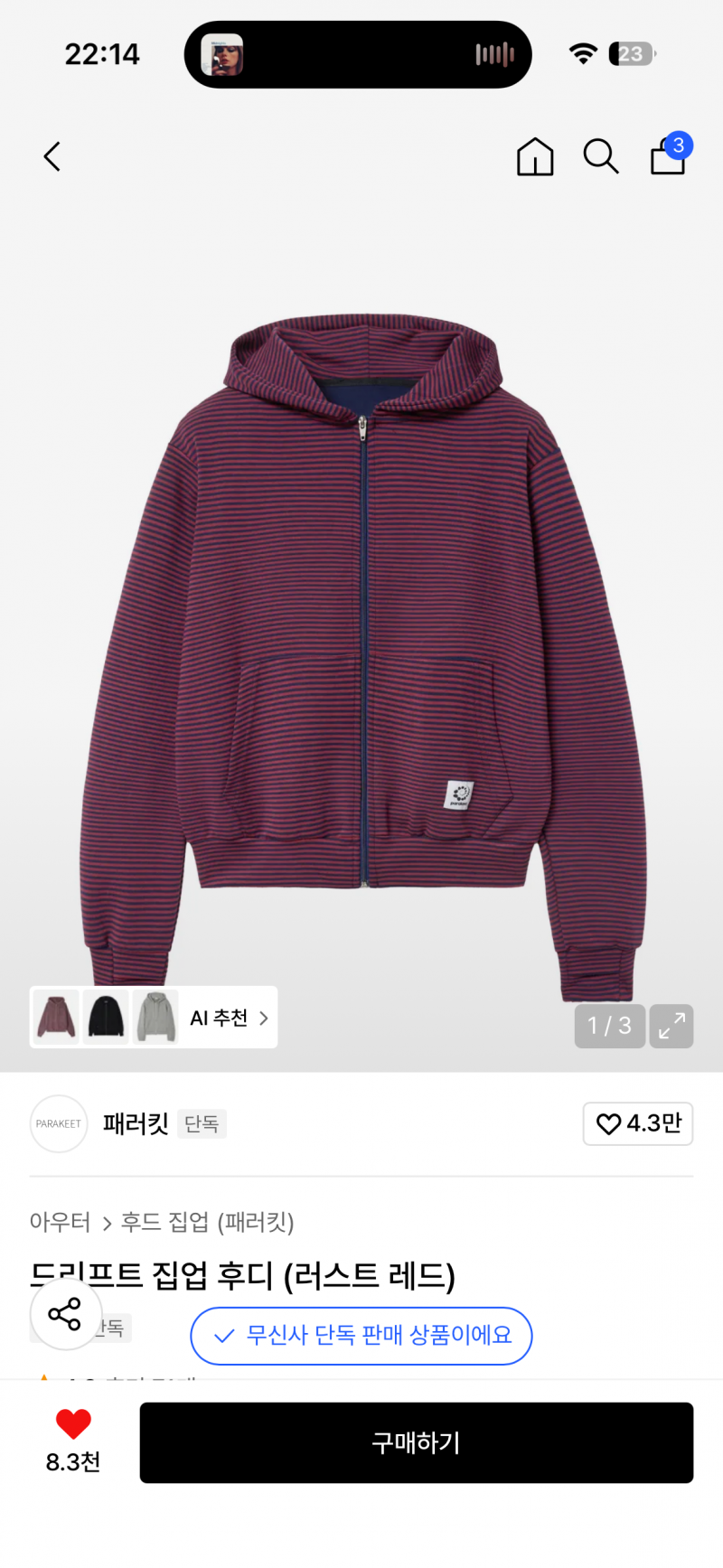Tap the 1/3 image counter indicator
723x1568 pixels.
tap(609, 1026)
